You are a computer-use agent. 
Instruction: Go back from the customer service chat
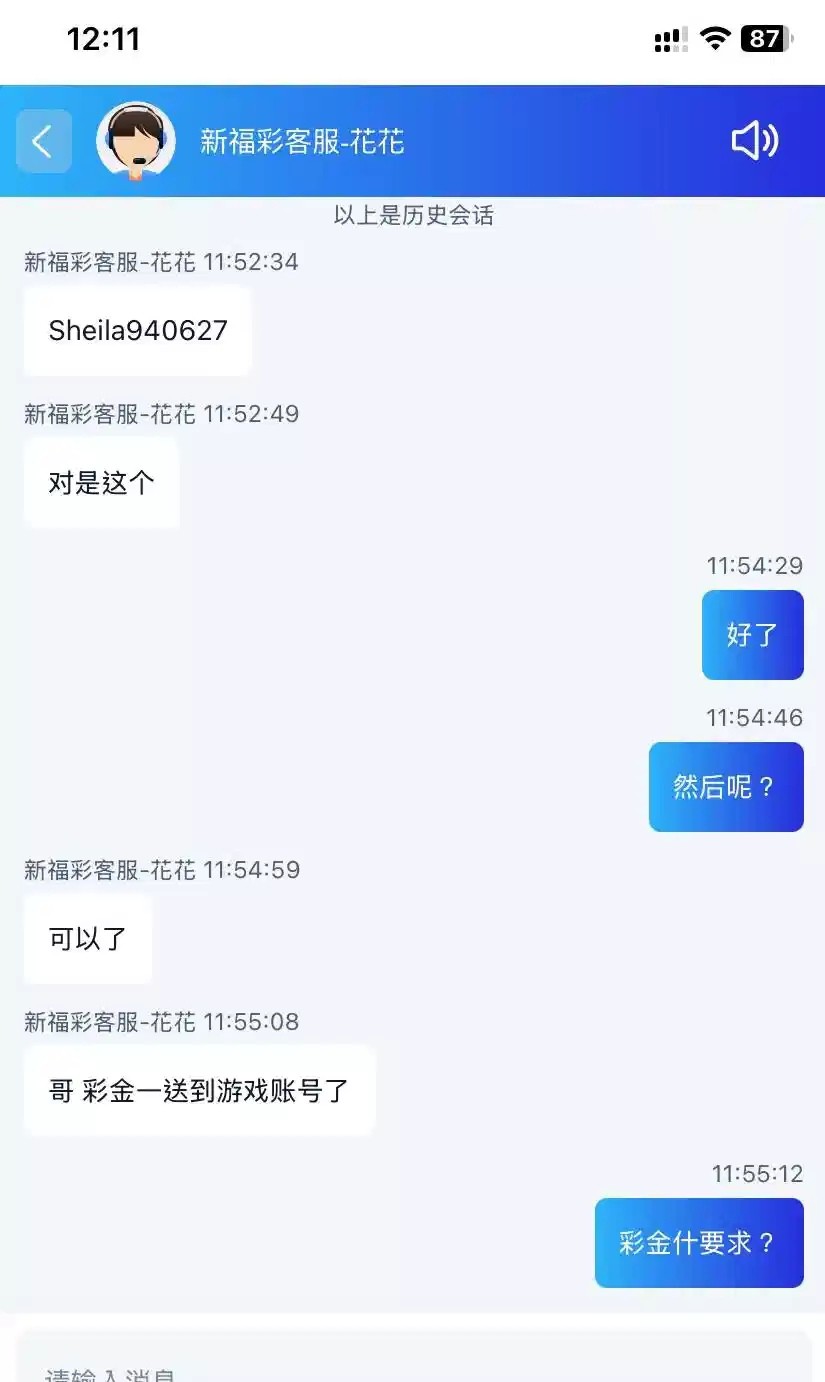click(x=43, y=141)
